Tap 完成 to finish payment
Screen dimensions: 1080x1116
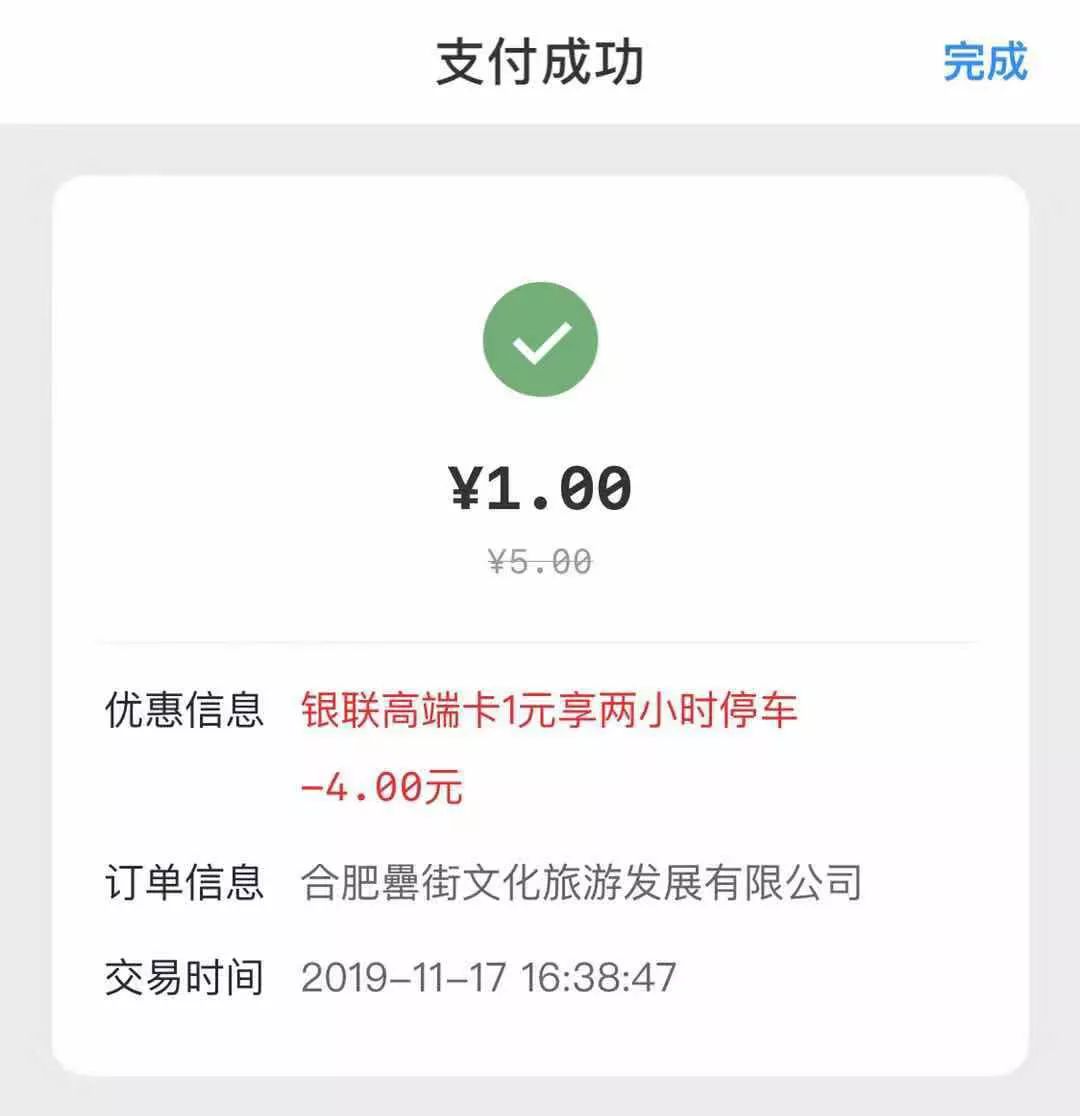[x=985, y=62]
